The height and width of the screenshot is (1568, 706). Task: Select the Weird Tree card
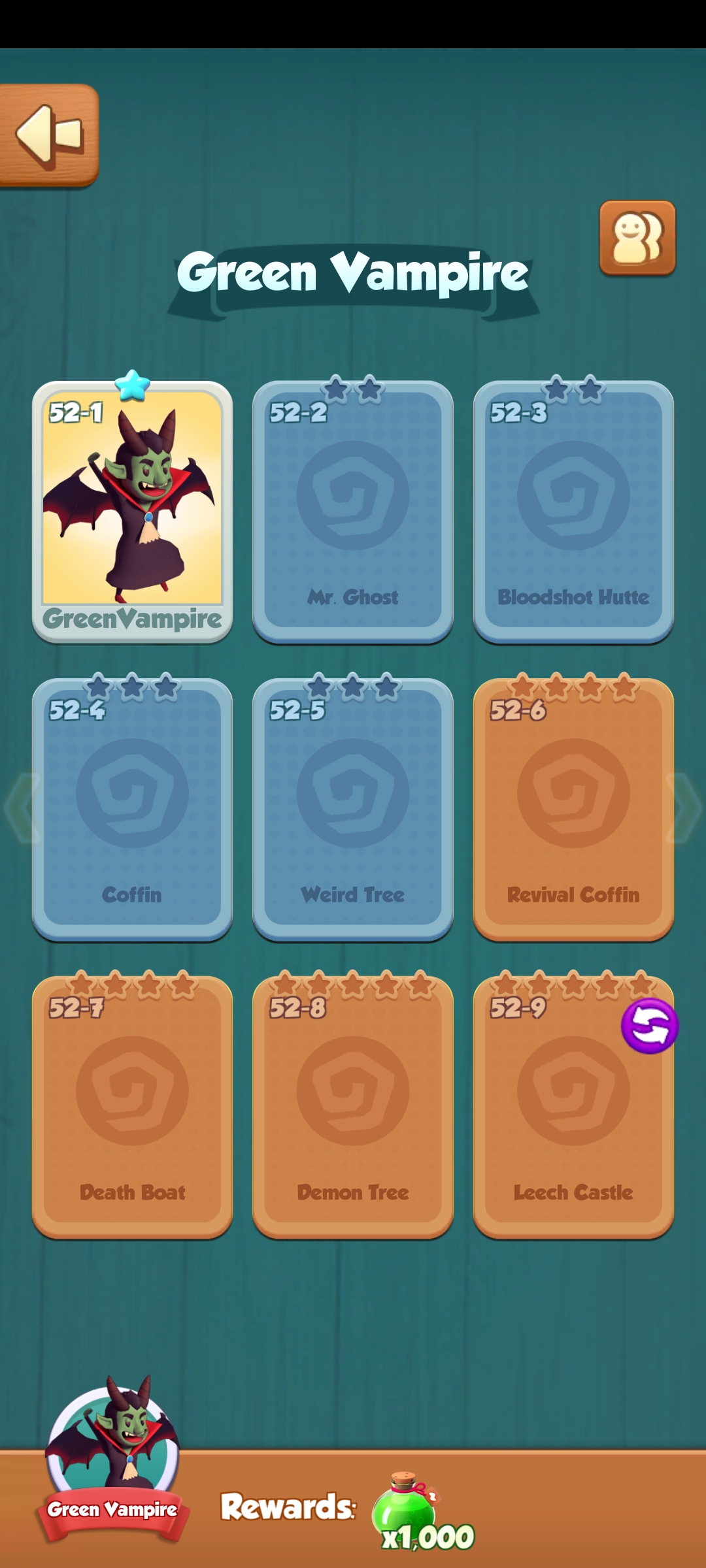352,809
